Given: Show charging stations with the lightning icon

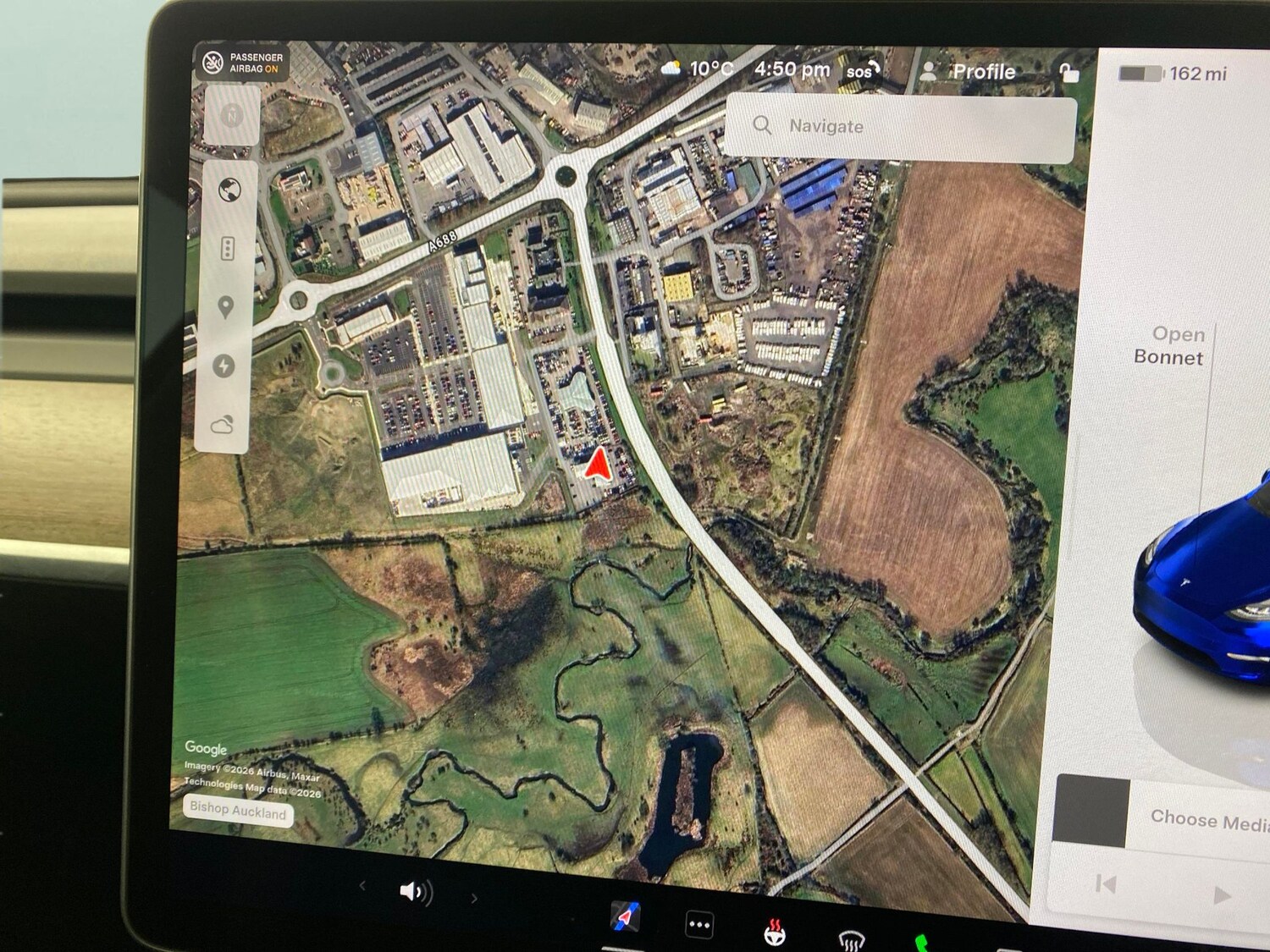Looking at the screenshot, I should (x=224, y=366).
